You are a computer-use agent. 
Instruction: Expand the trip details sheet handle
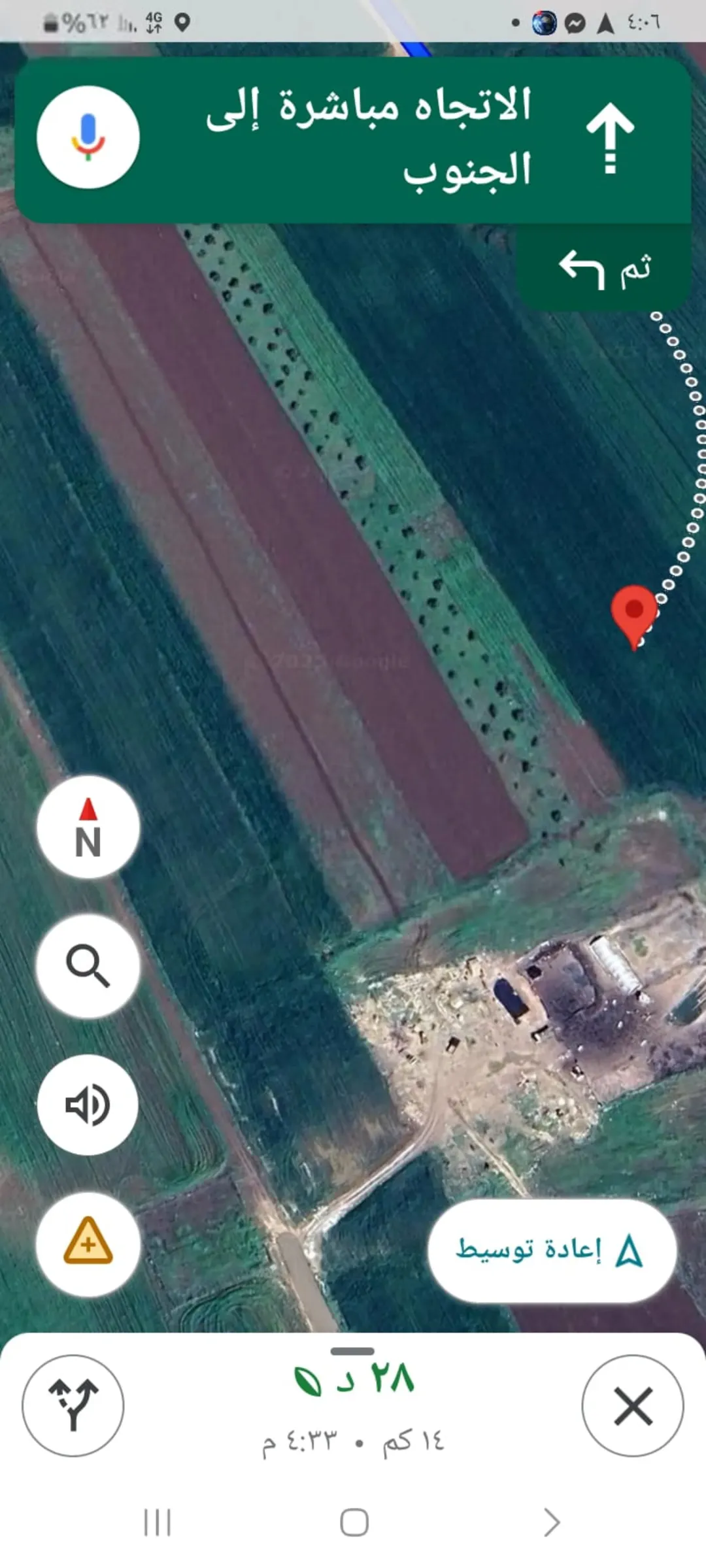click(353, 1351)
